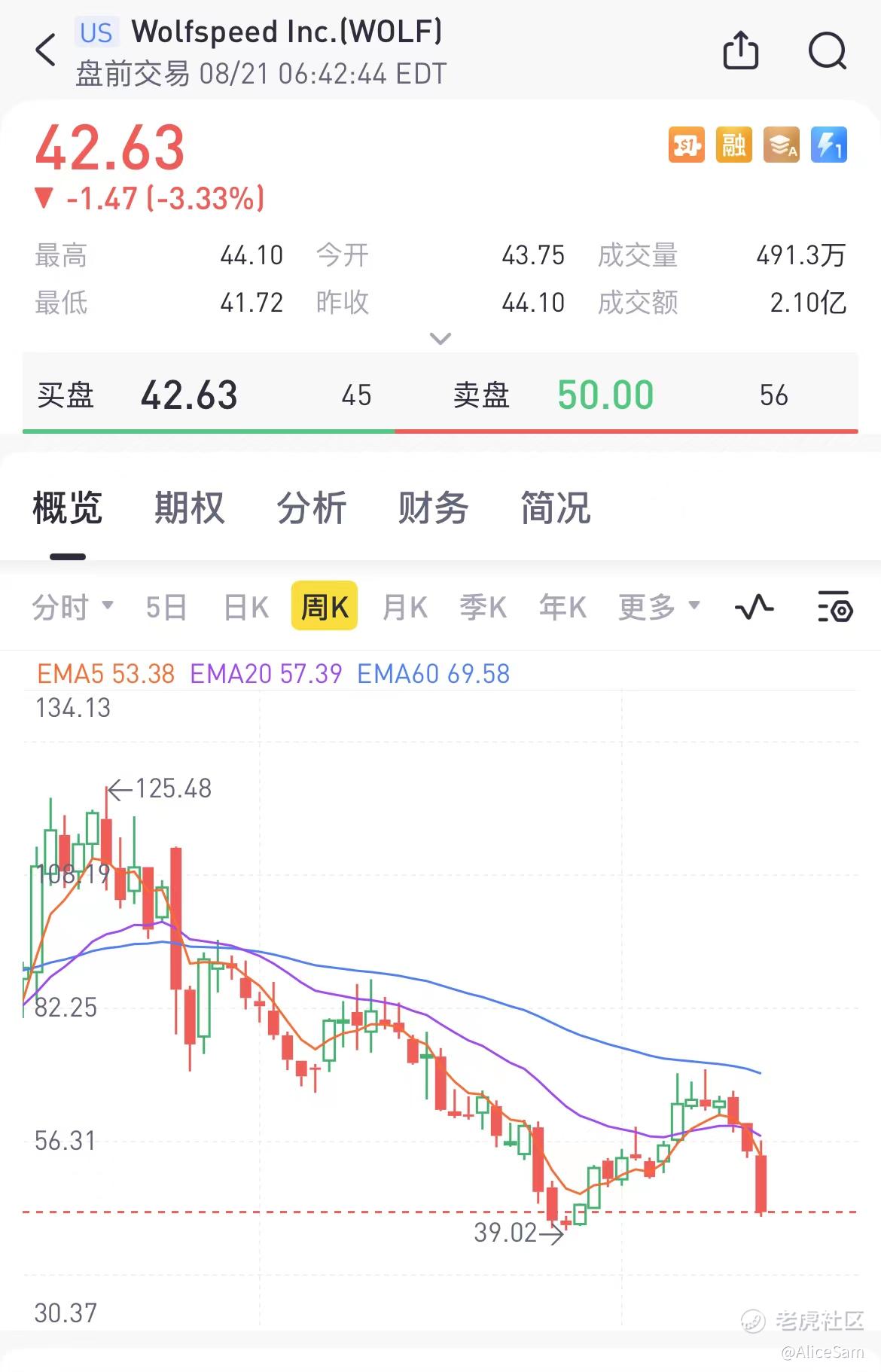The height and width of the screenshot is (1372, 881).
Task: Display the 年K yearly chart
Action: pyautogui.click(x=562, y=606)
